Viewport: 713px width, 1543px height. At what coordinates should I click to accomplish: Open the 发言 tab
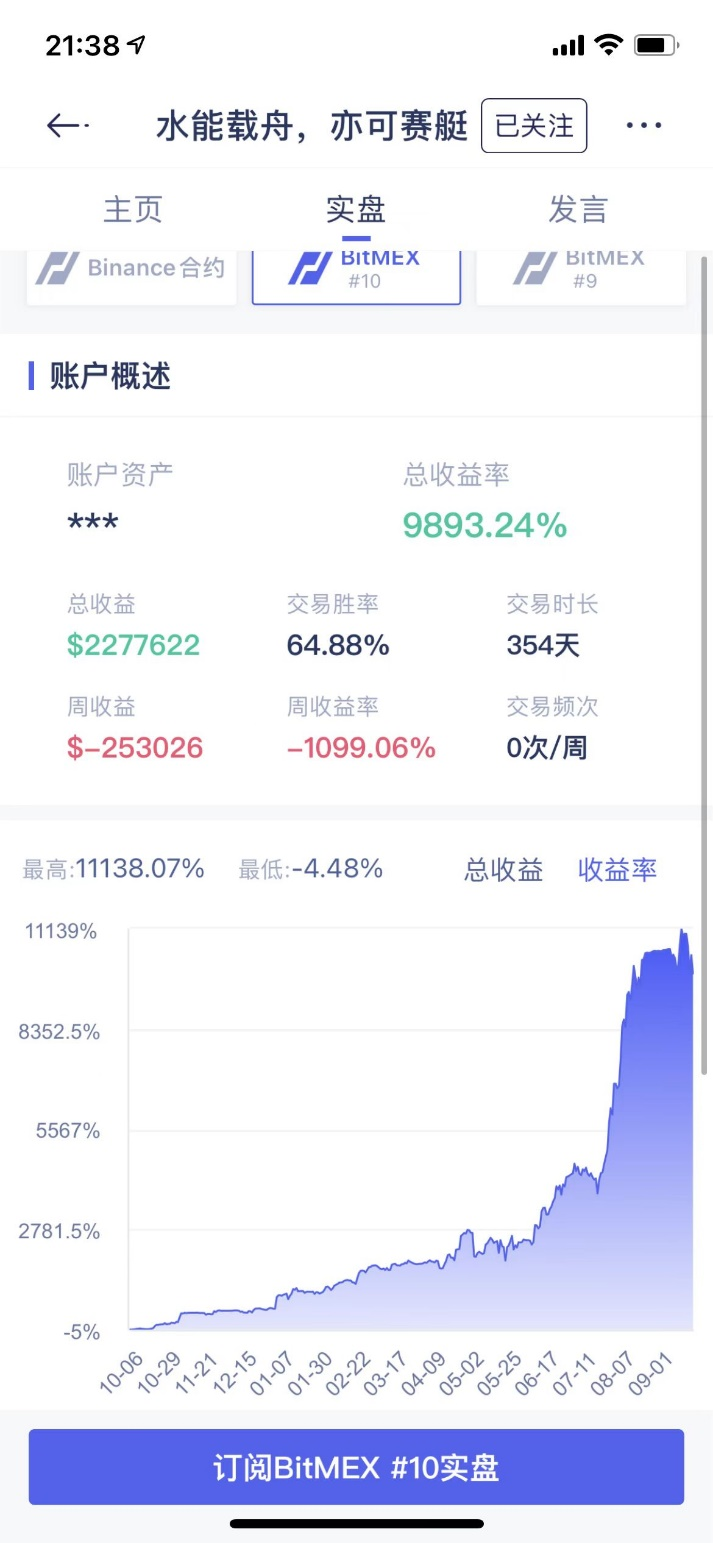click(x=578, y=210)
